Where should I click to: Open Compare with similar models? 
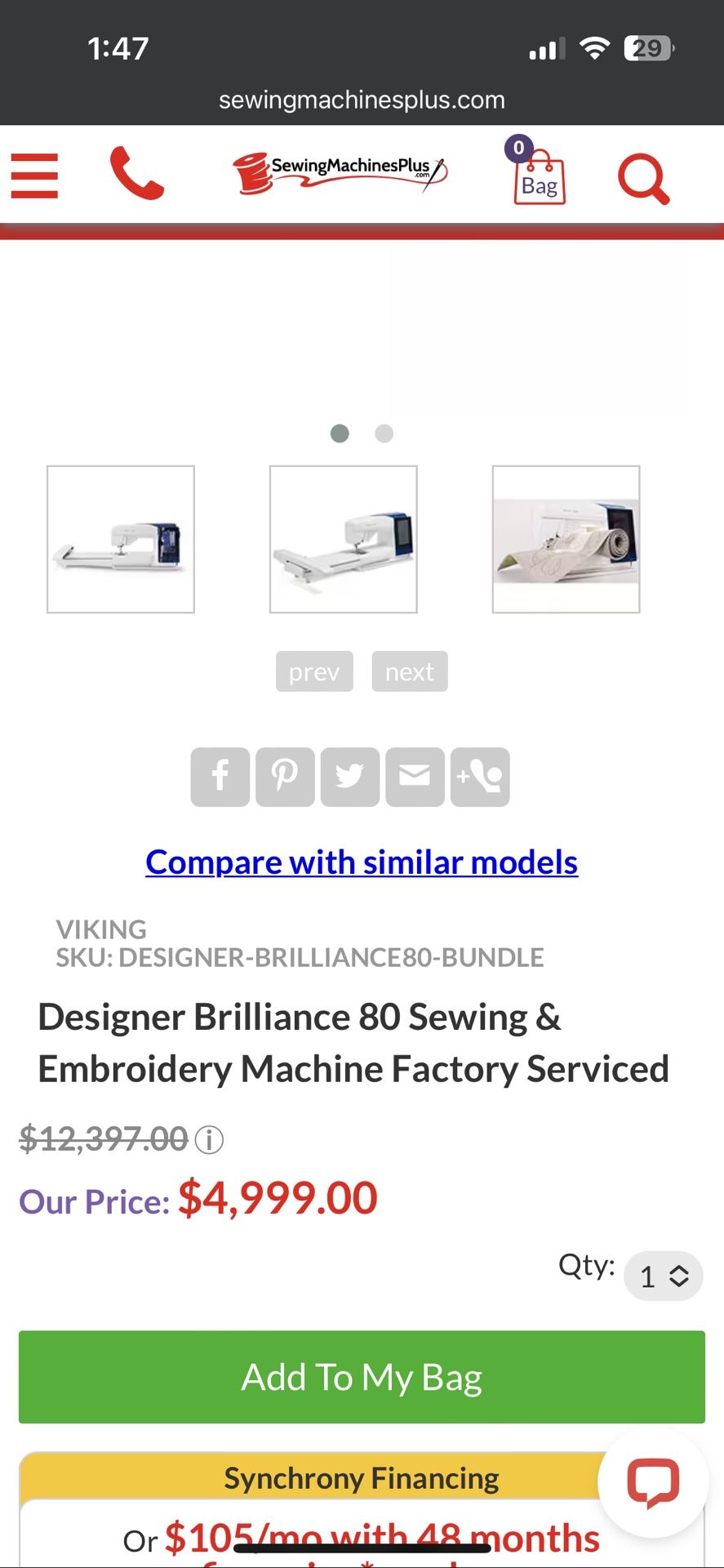[362, 862]
